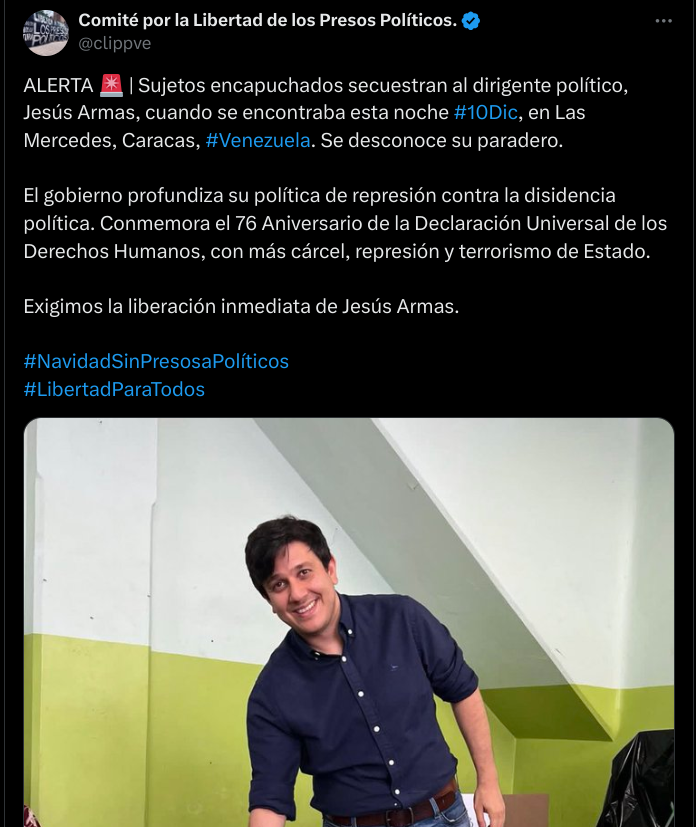Screen dimensions: 696x827
Task: Open the #NavidadSinPresosaPolíticos hashtag
Action: tap(156, 361)
